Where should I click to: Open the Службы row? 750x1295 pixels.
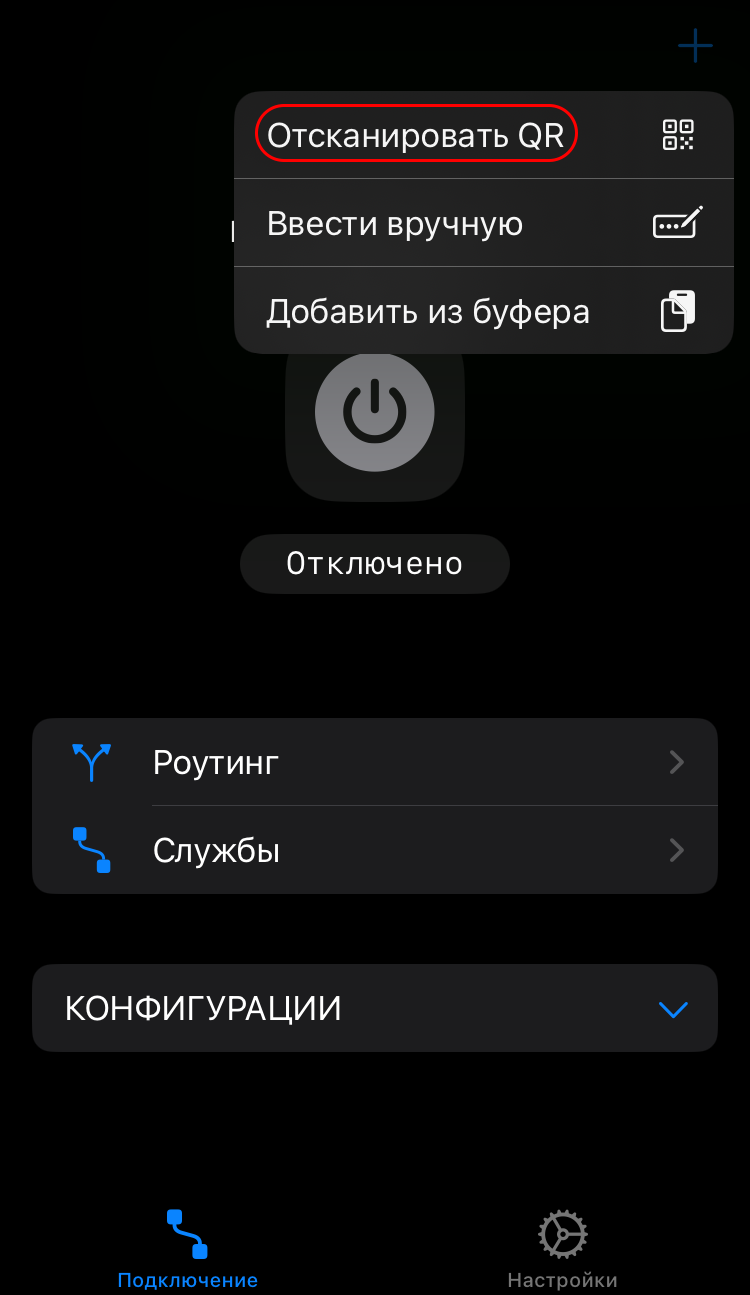[375, 850]
